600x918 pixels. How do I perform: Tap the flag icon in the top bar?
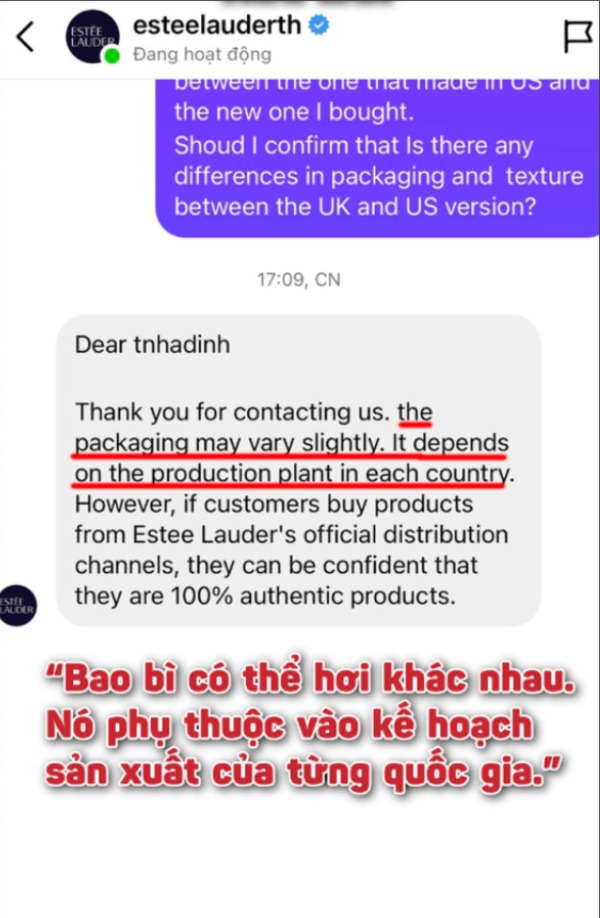[577, 37]
